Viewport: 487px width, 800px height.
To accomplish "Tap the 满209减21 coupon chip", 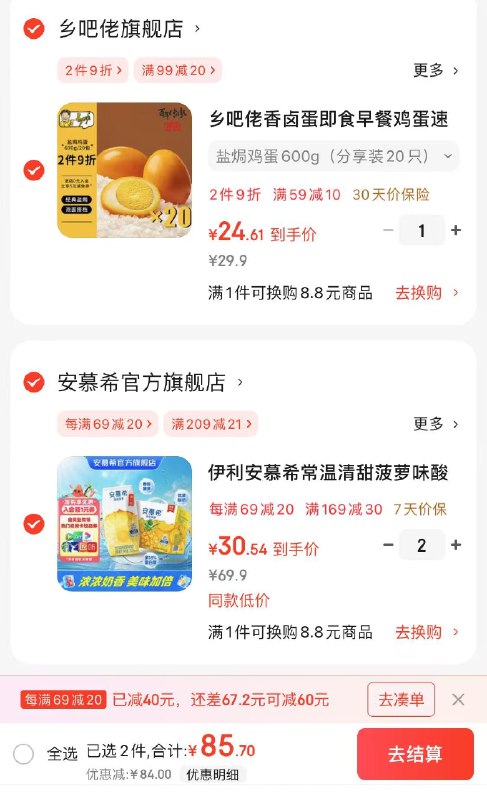I will pos(211,424).
